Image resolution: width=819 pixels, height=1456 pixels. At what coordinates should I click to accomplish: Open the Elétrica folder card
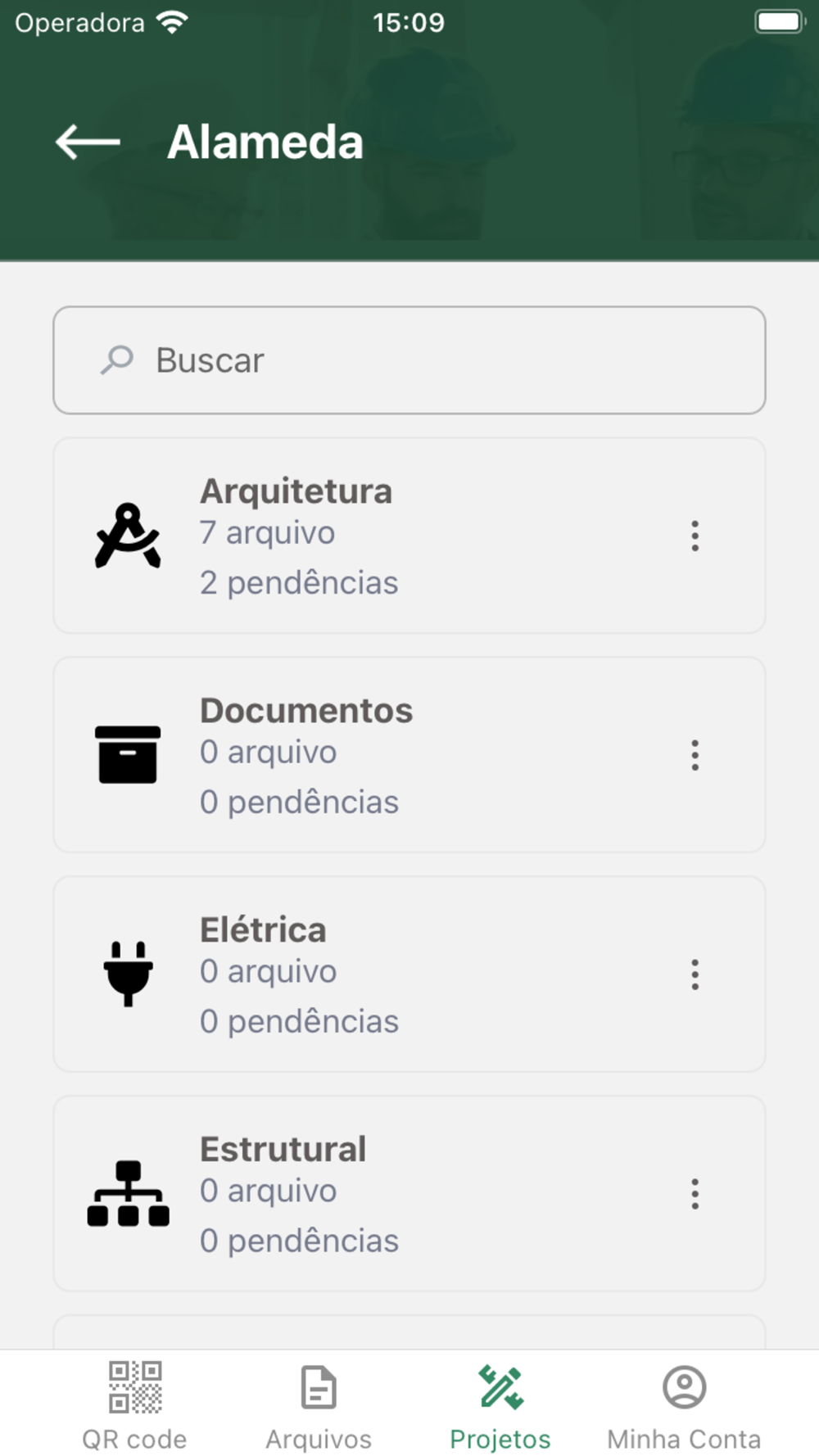click(369, 974)
